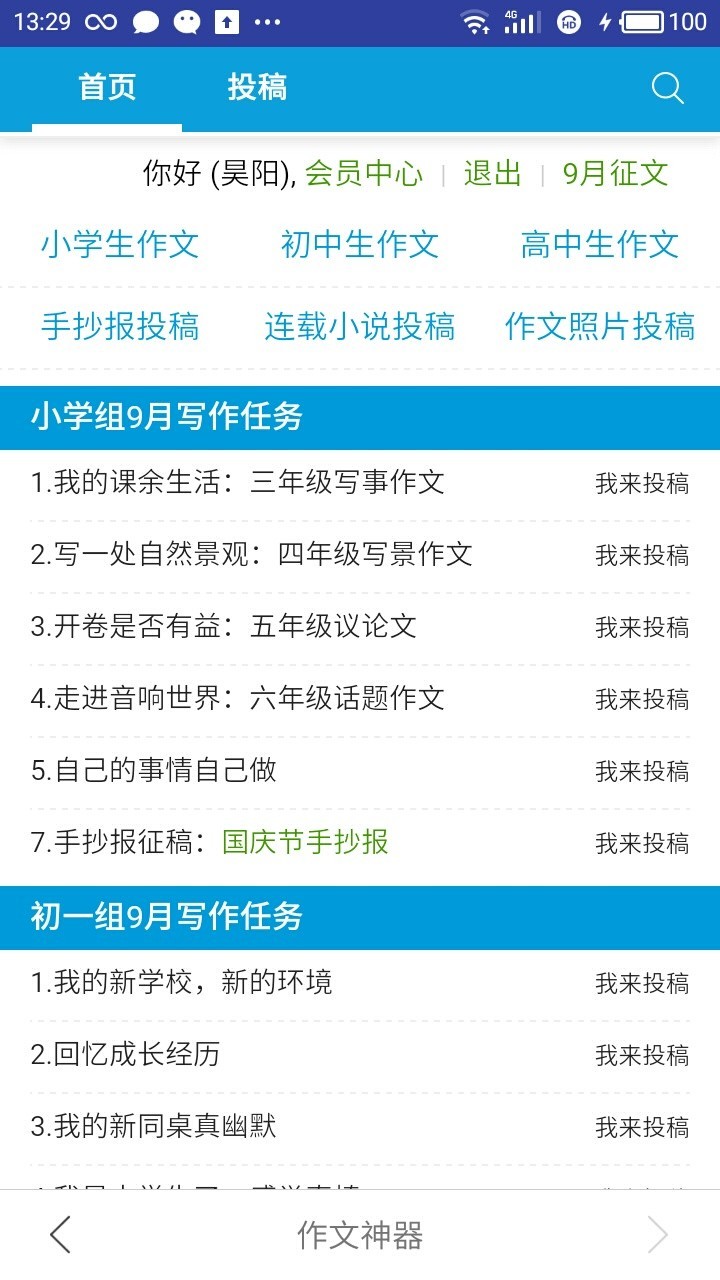720x1280 pixels.
Task: Open the search icon in the top bar
Action: [x=667, y=88]
